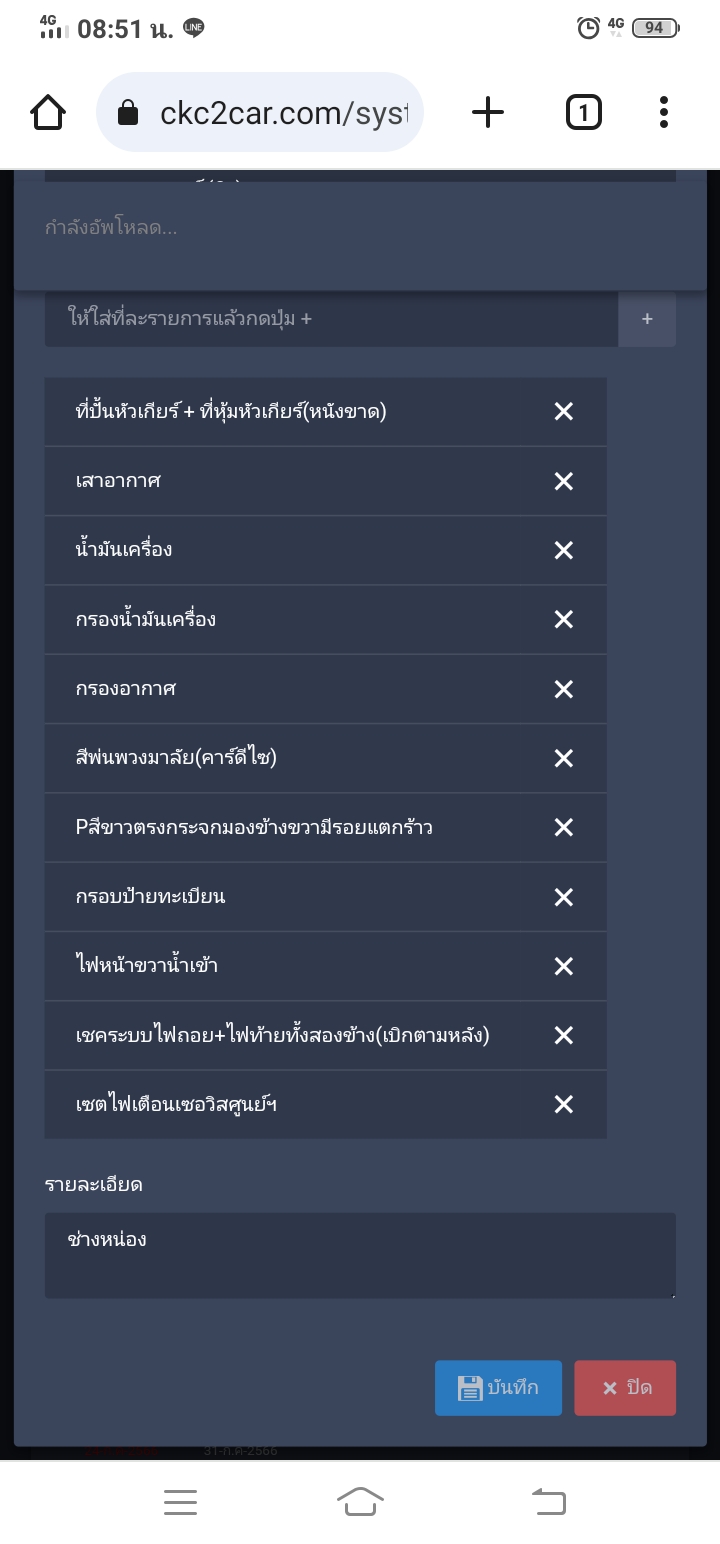Go back using system navigation bar
This screenshot has height=1544, width=720.
point(548,1501)
